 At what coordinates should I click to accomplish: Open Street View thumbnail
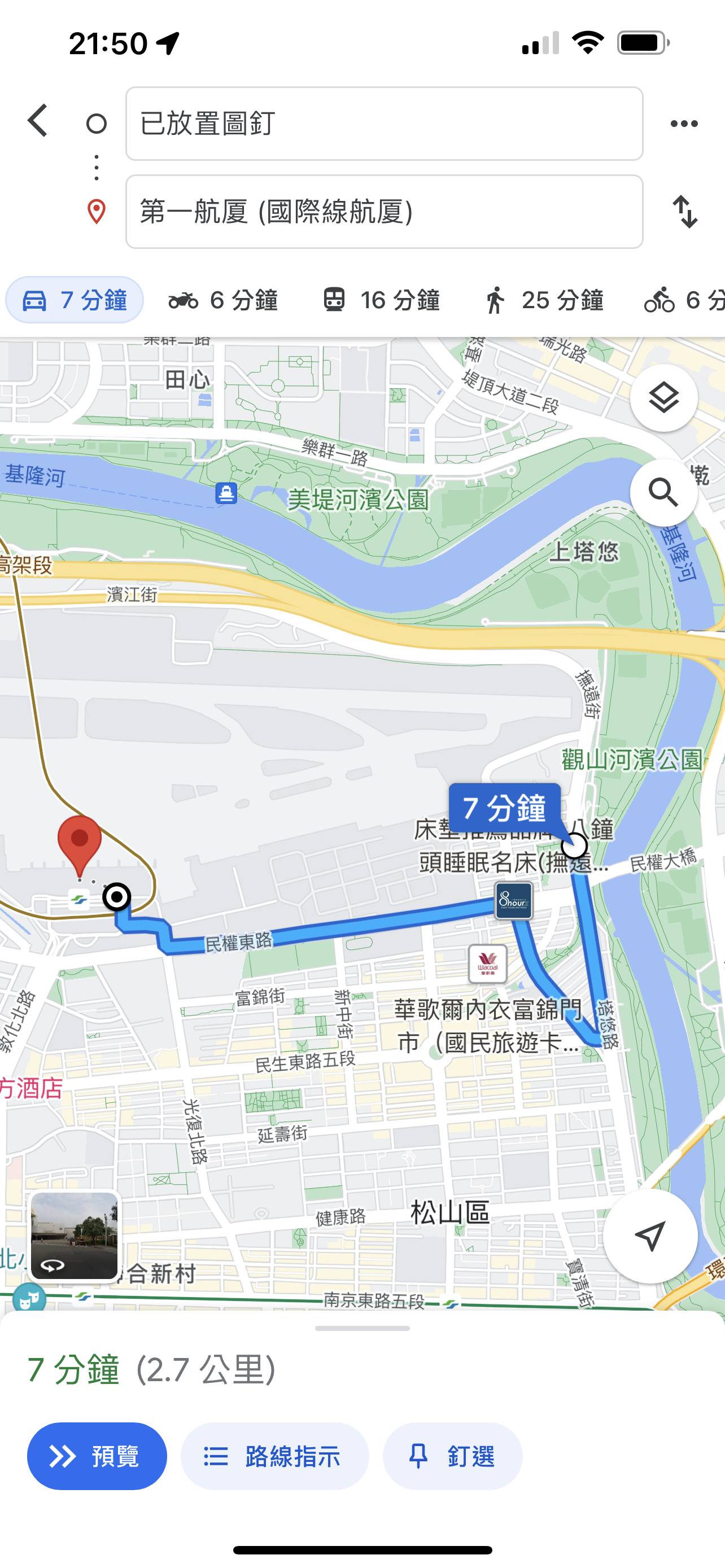click(75, 1236)
